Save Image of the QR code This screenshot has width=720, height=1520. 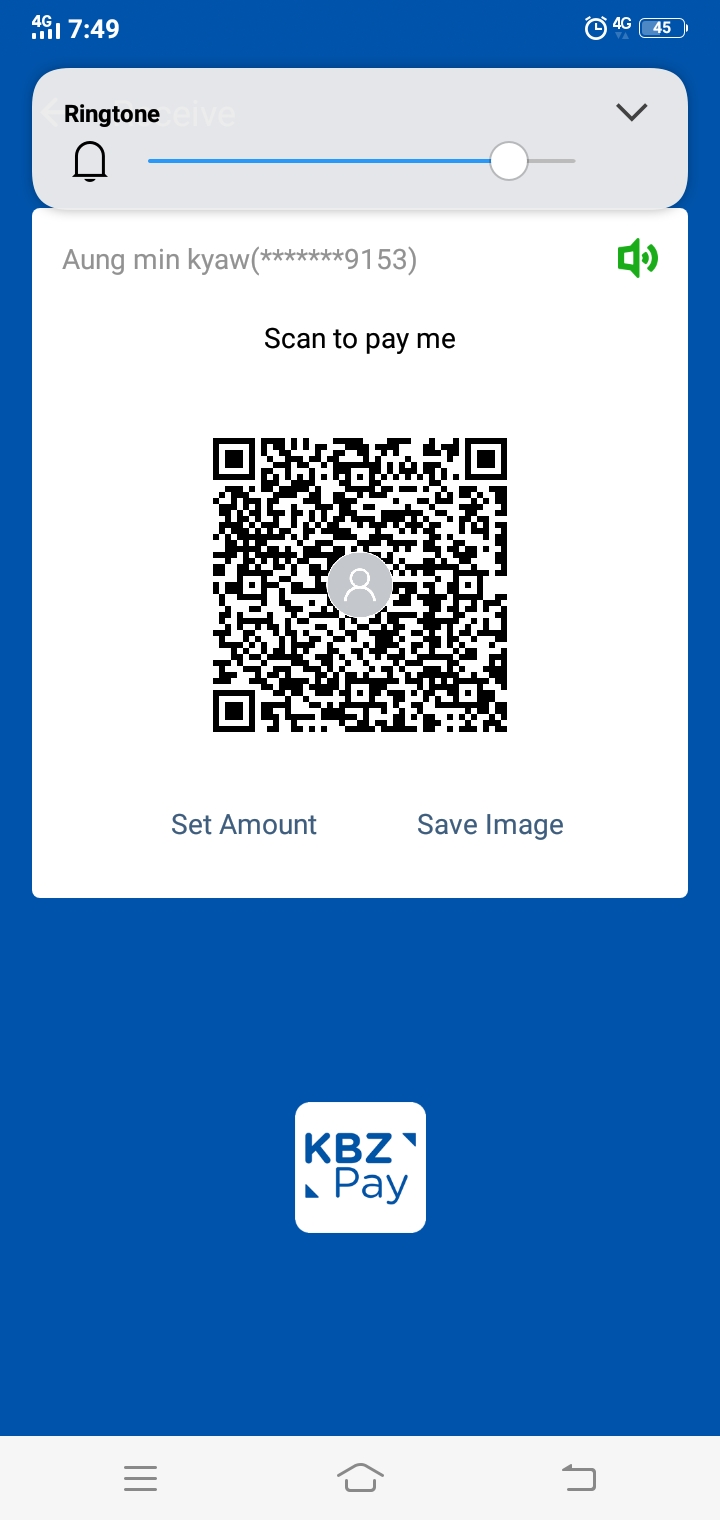point(490,825)
